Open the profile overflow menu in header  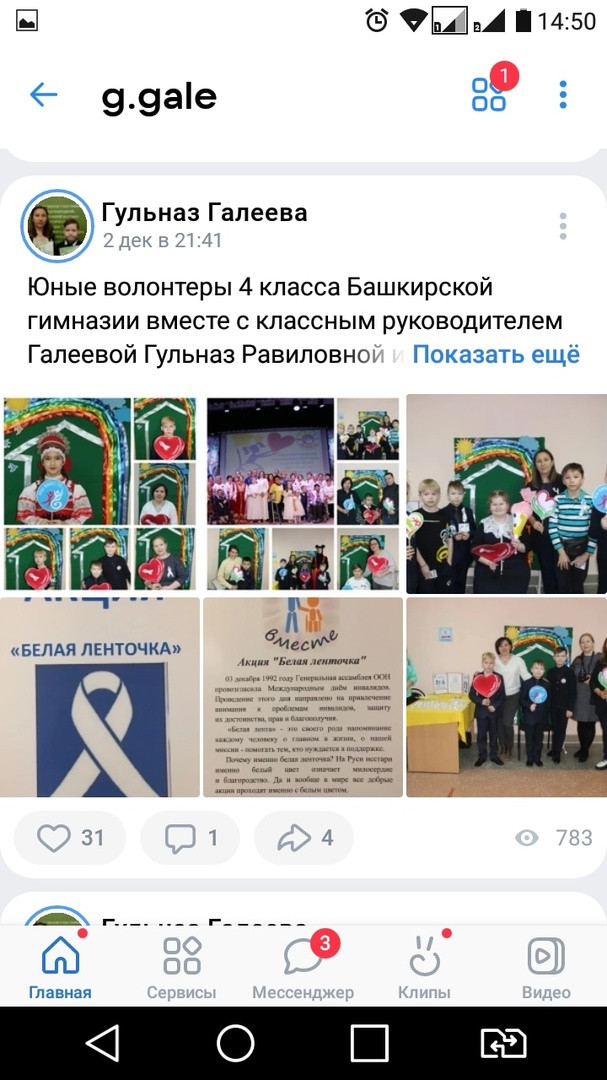pos(563,94)
